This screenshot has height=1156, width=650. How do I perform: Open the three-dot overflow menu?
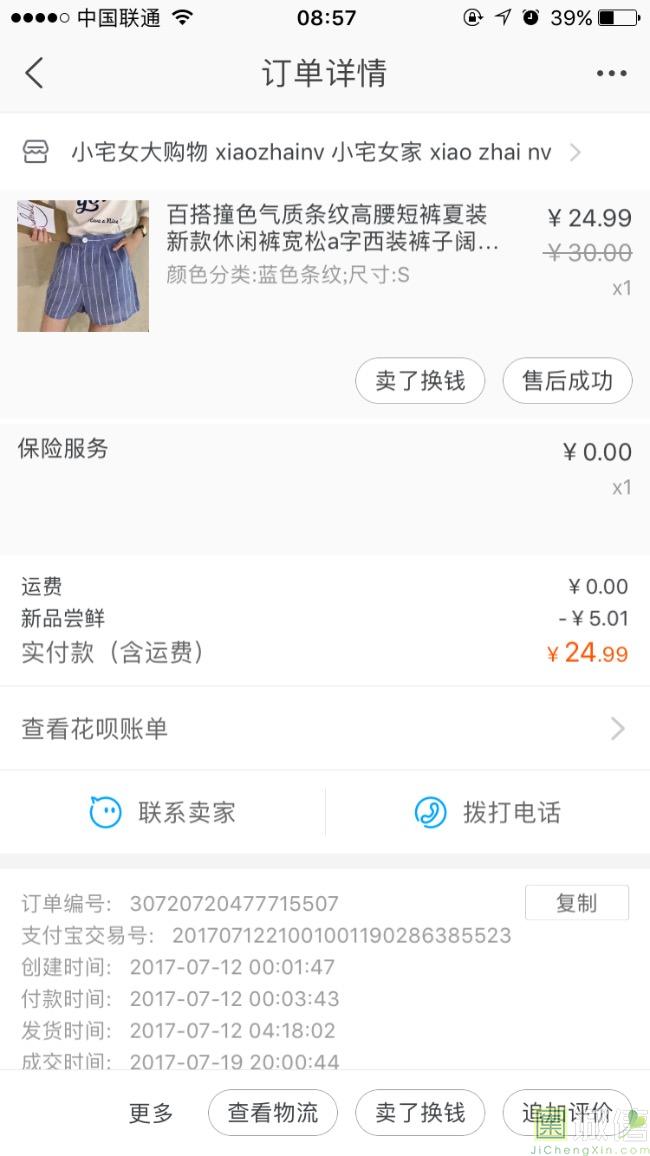(x=611, y=73)
